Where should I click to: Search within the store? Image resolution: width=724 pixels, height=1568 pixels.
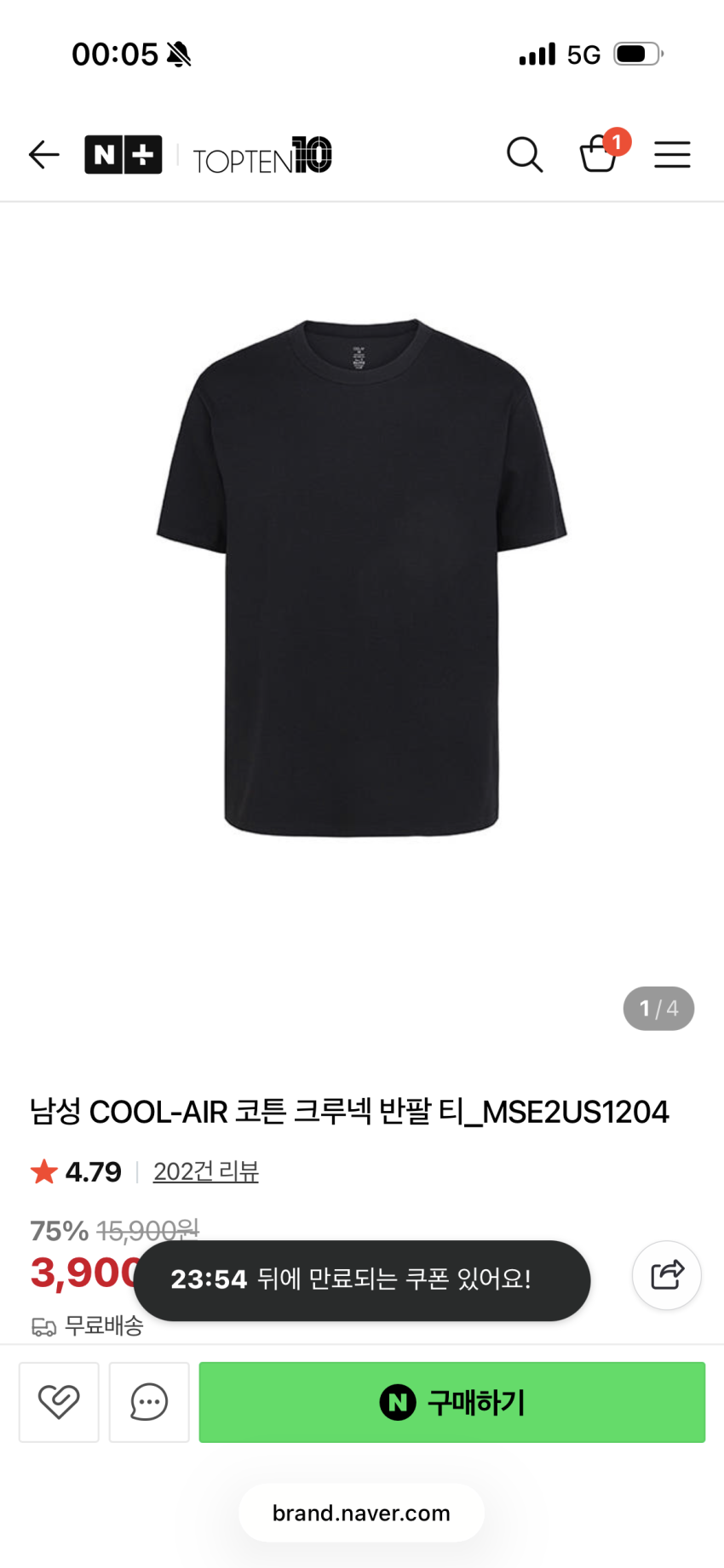[524, 155]
